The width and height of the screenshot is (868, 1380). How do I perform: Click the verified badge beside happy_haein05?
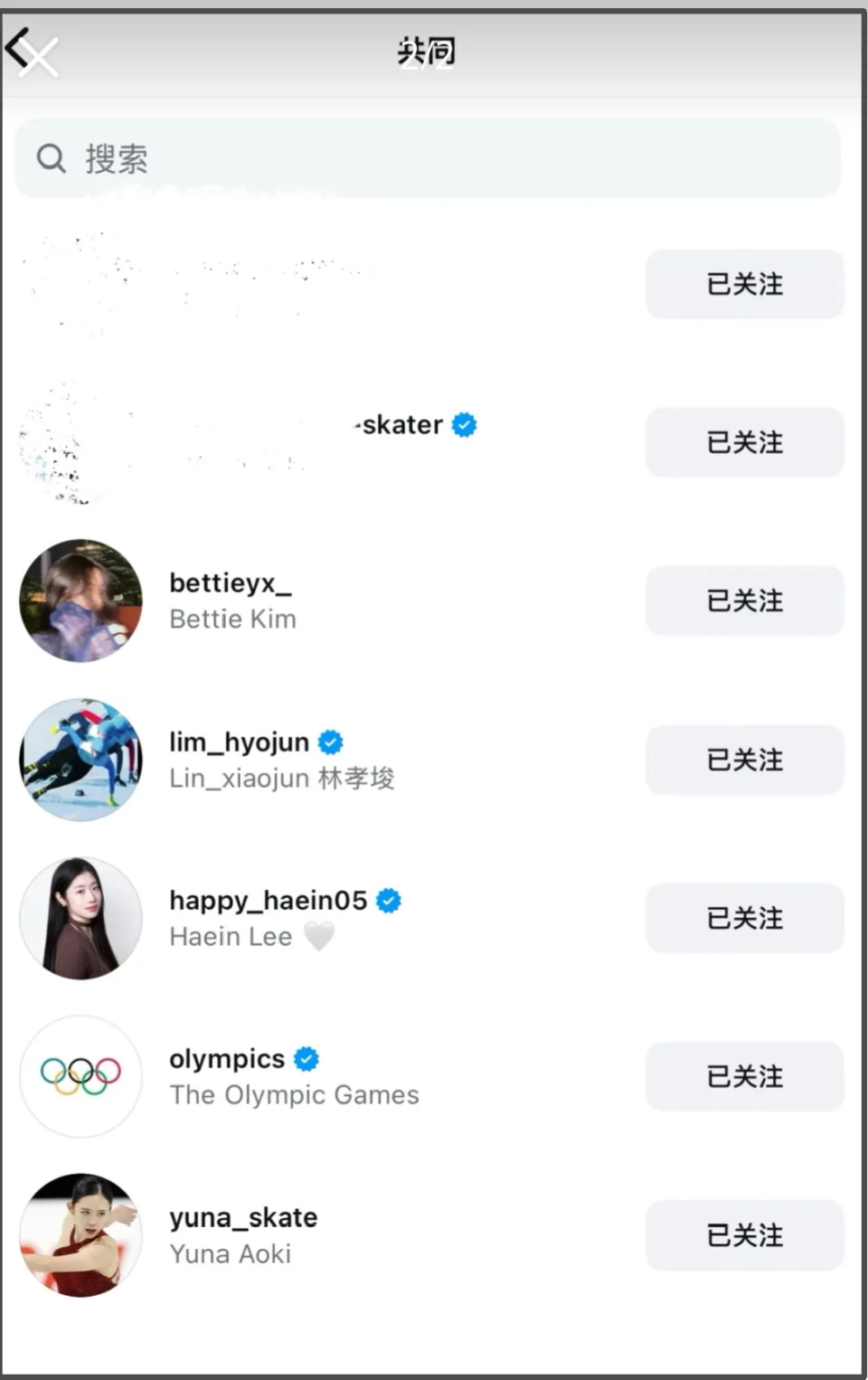pyautogui.click(x=389, y=900)
